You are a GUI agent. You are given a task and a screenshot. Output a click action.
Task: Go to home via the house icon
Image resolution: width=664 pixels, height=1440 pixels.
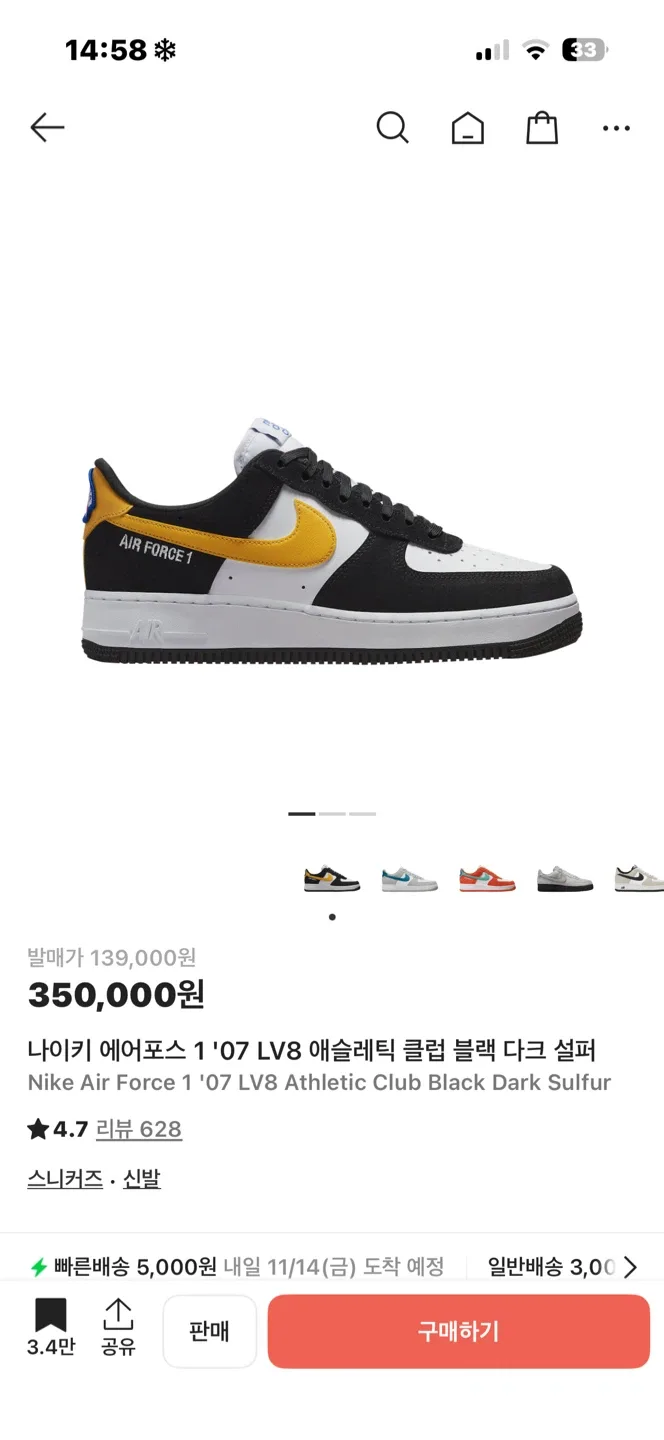pyautogui.click(x=467, y=128)
